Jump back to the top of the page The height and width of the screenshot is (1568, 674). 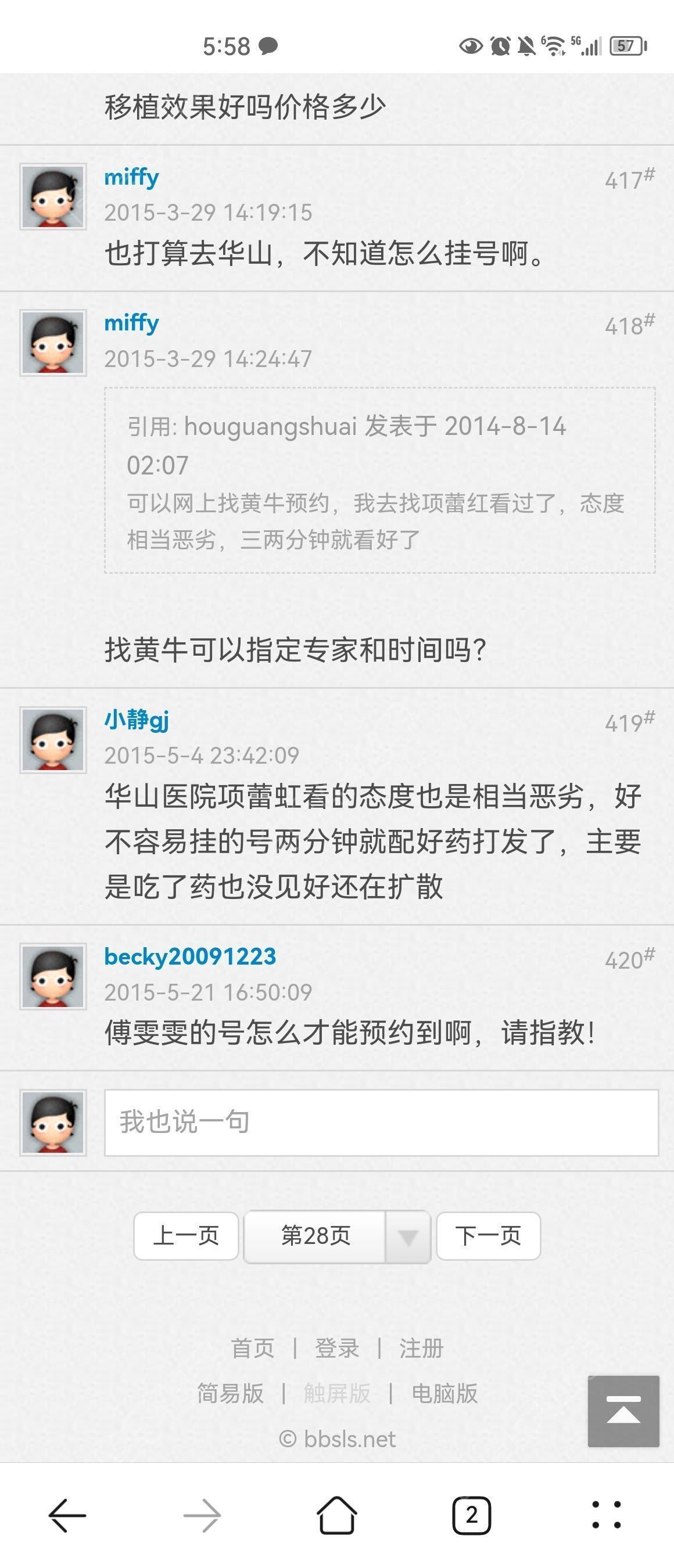coord(623,1411)
